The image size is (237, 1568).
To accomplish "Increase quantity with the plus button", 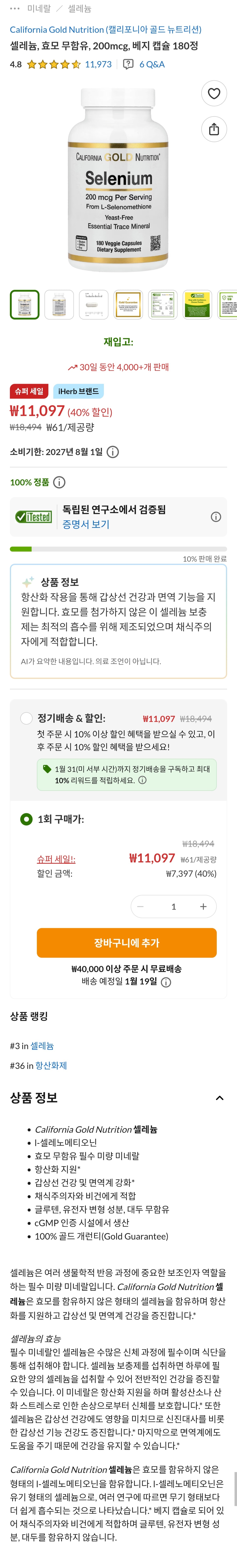I will 203,906.
